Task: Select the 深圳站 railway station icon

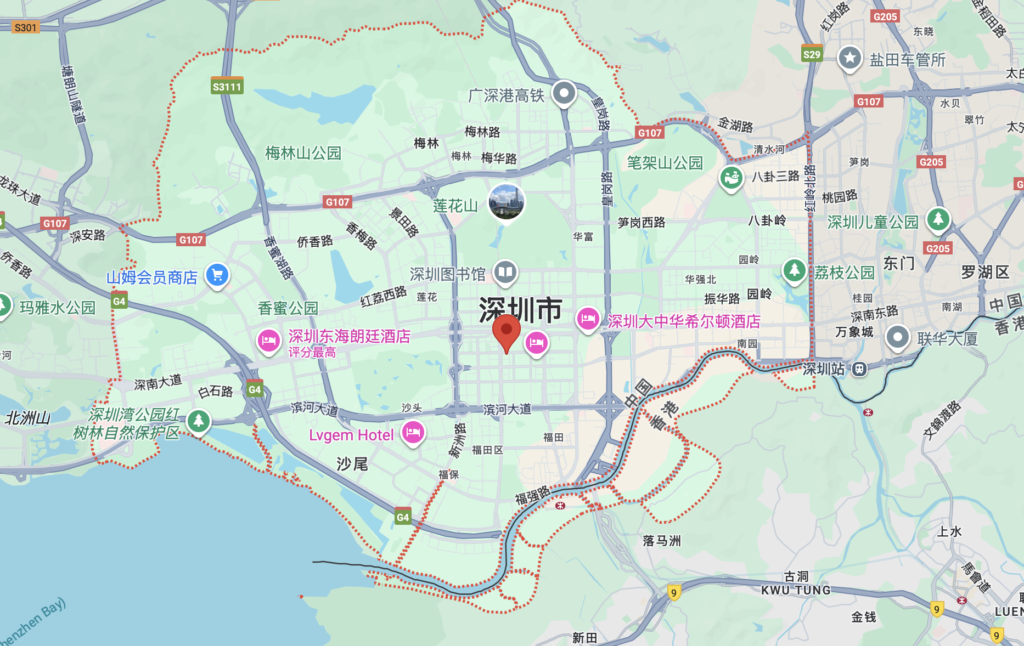Action: [859, 368]
